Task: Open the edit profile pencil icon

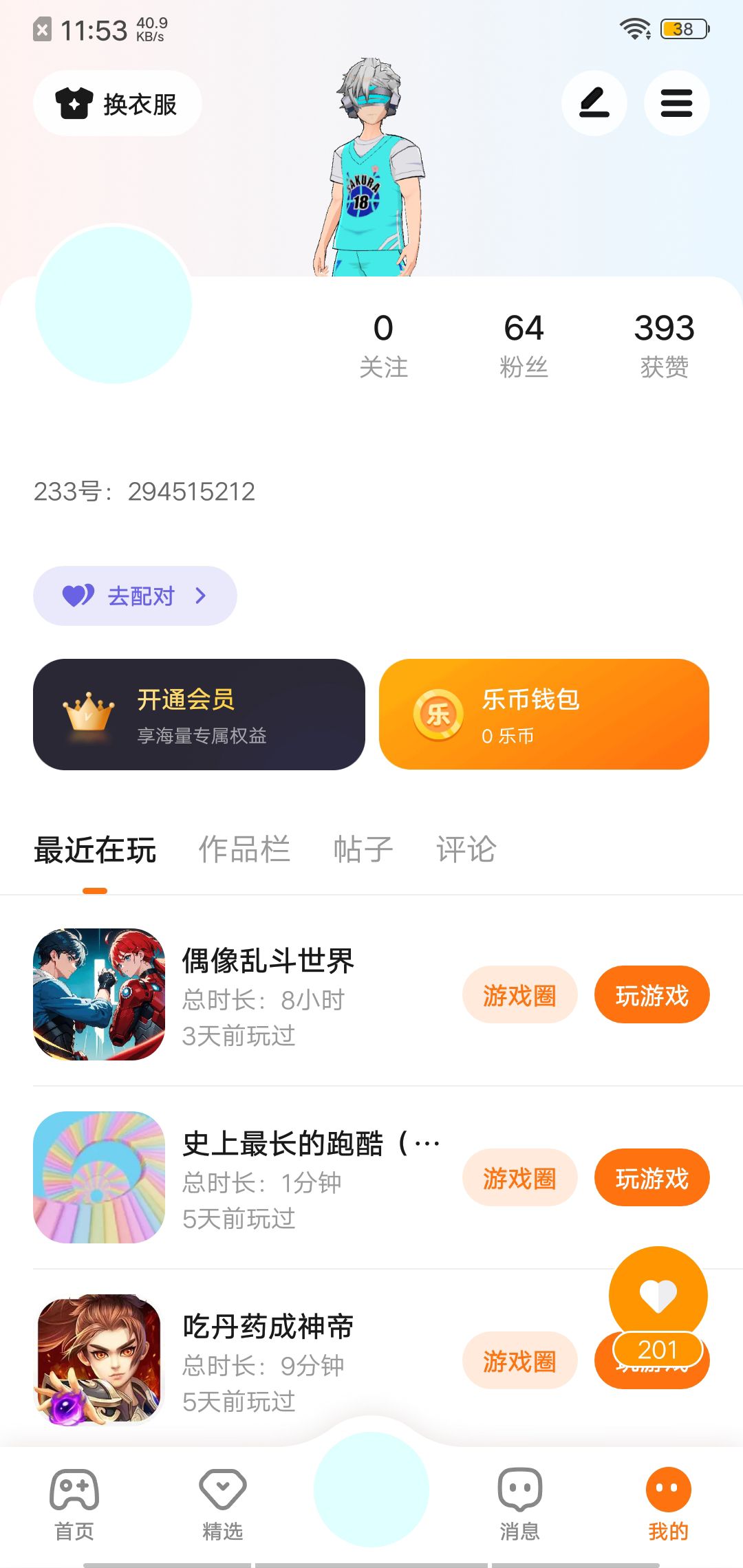Action: click(594, 103)
